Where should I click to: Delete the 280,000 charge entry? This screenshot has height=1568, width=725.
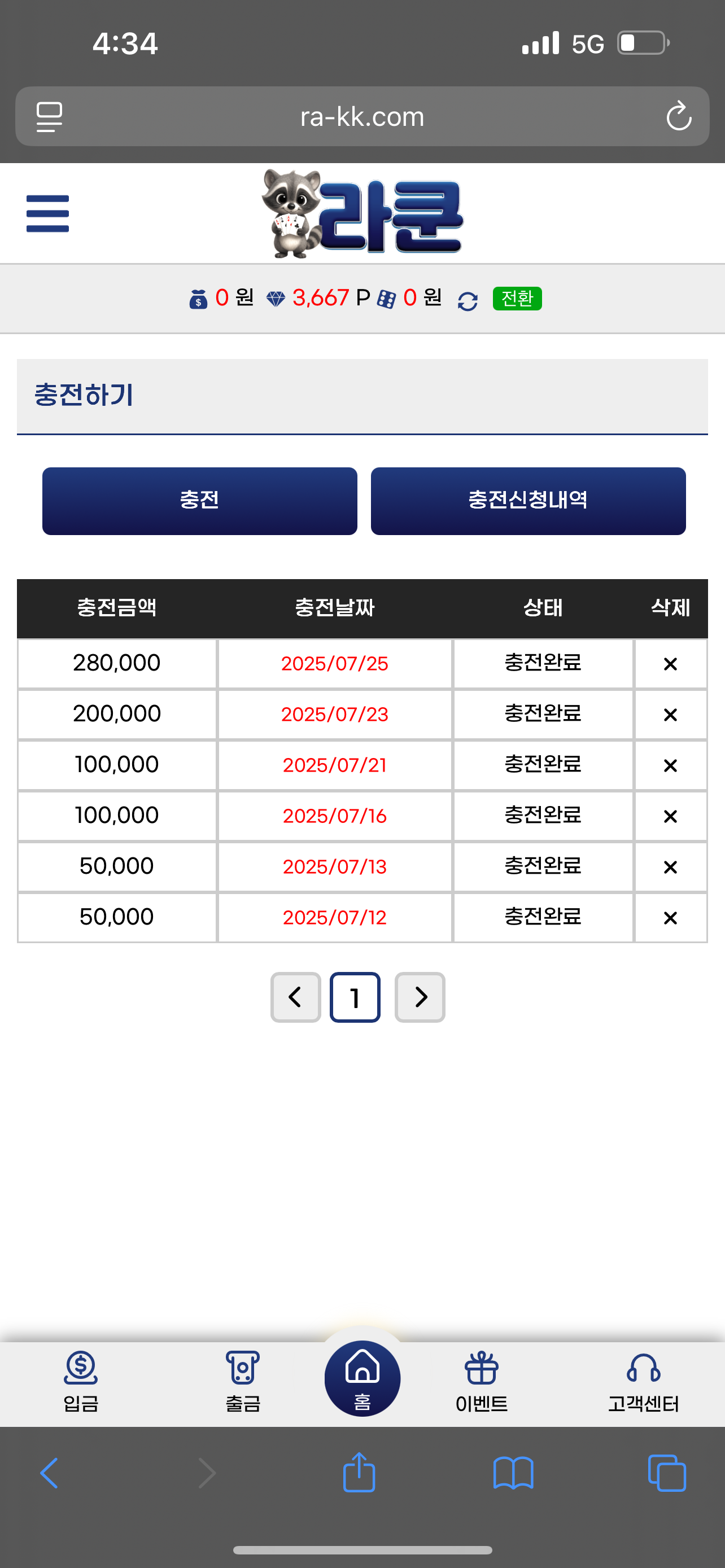point(670,663)
